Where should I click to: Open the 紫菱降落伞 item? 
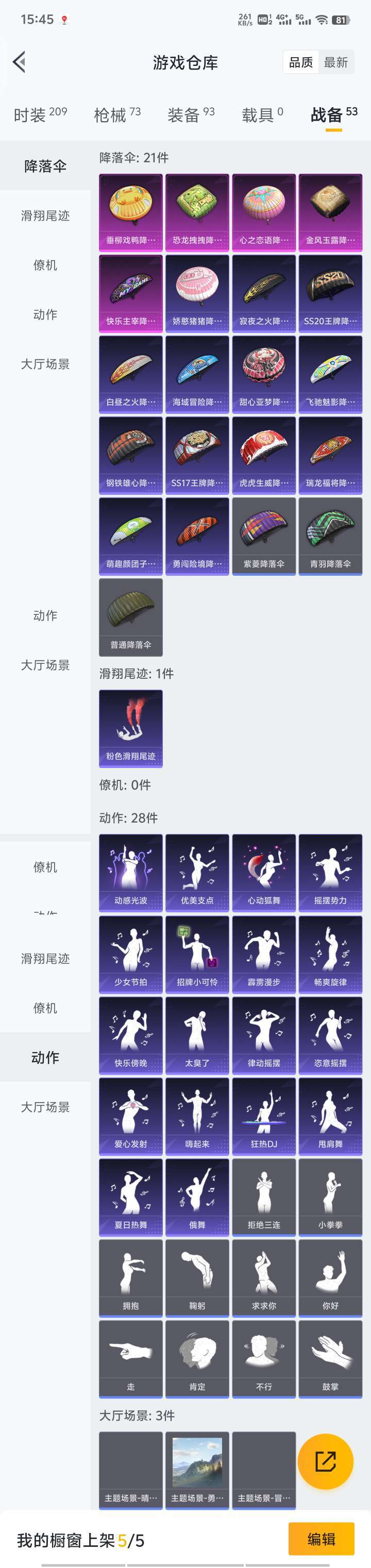click(x=264, y=536)
